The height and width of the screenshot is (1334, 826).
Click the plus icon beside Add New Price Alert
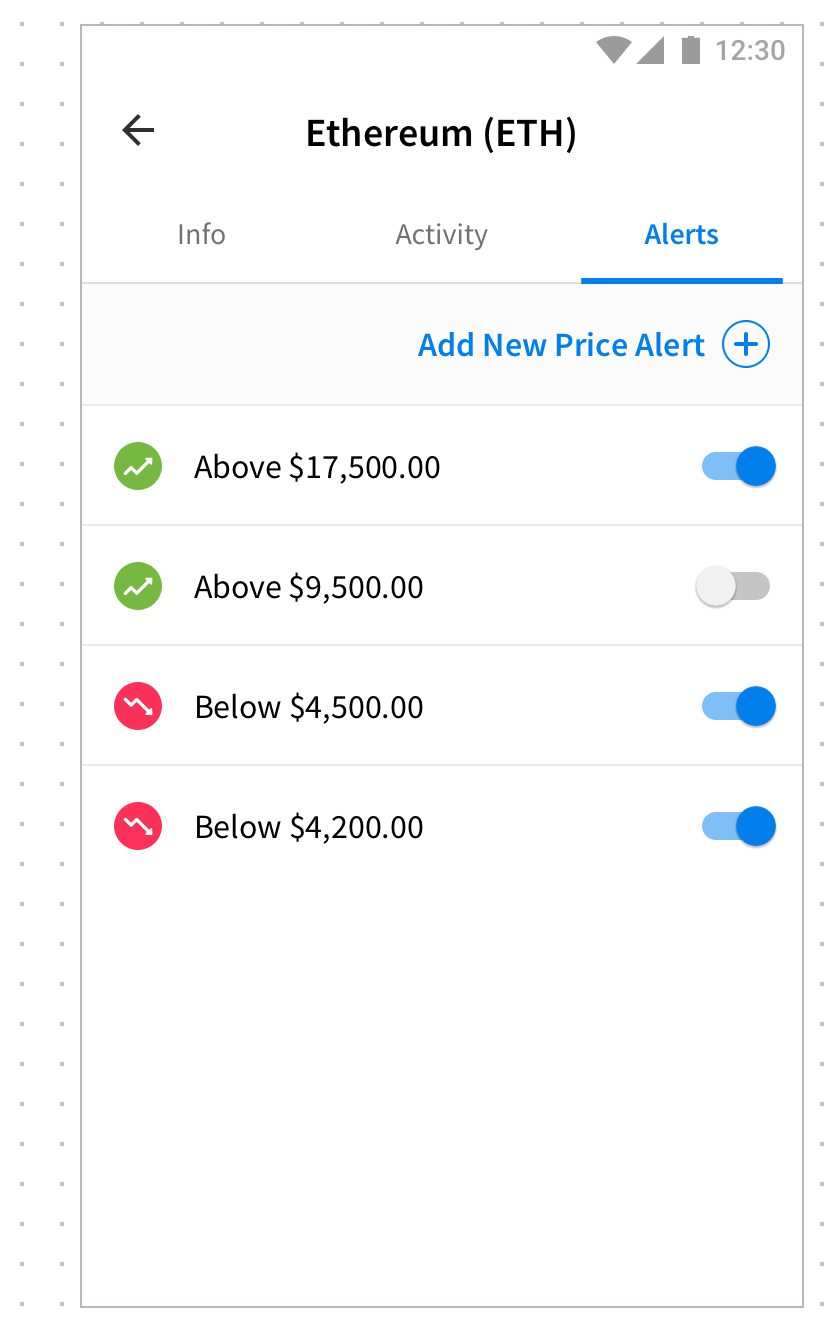click(x=745, y=344)
